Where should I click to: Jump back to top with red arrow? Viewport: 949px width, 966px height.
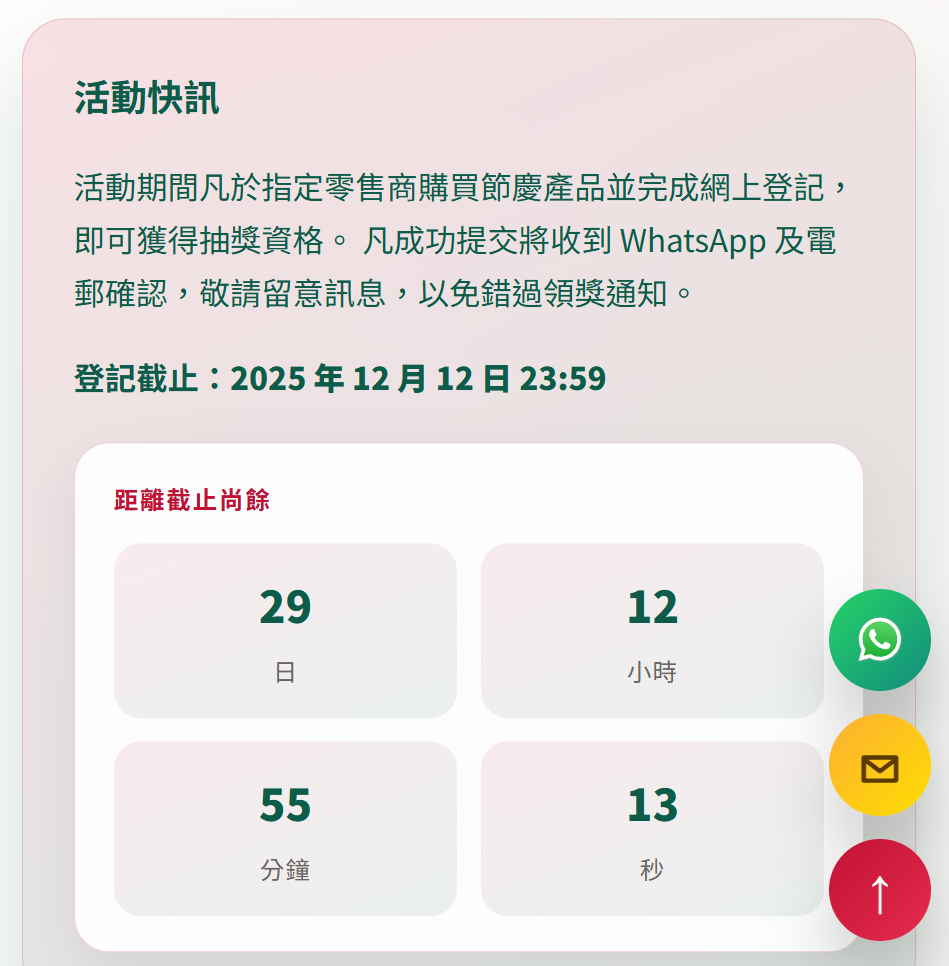(x=879, y=890)
